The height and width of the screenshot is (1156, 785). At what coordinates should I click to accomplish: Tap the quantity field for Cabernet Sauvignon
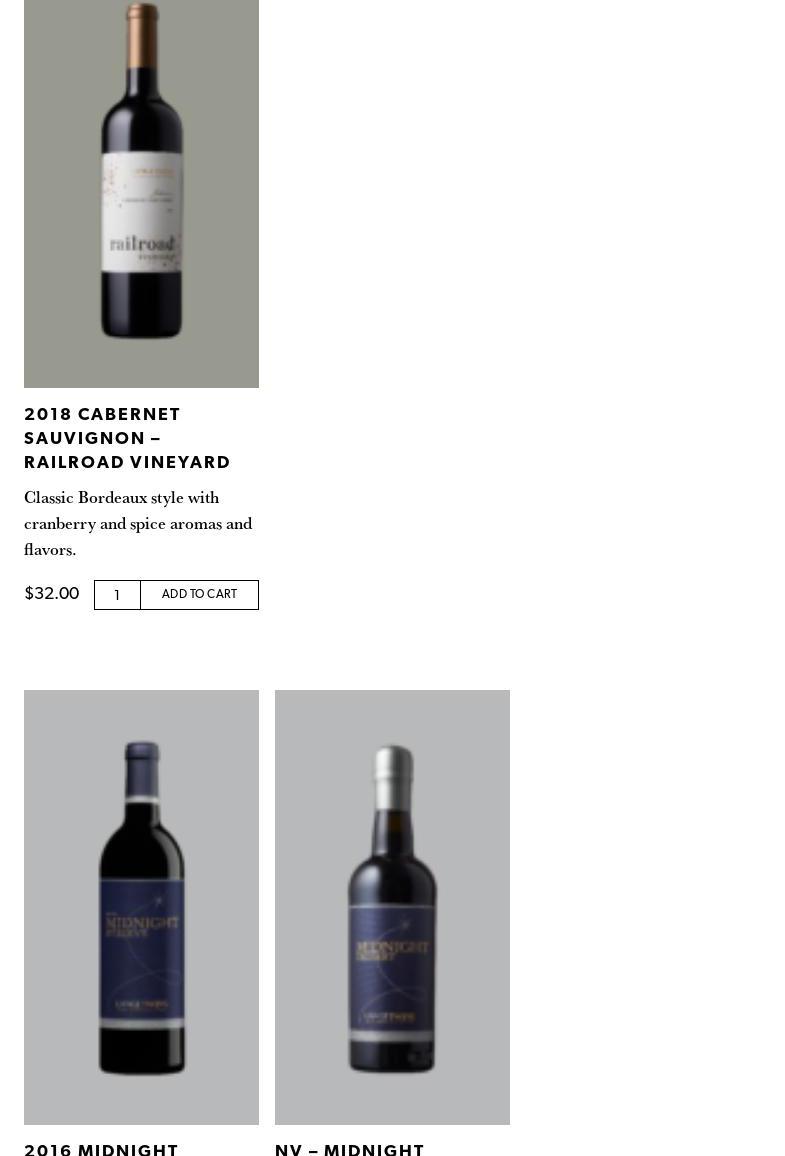(x=117, y=595)
